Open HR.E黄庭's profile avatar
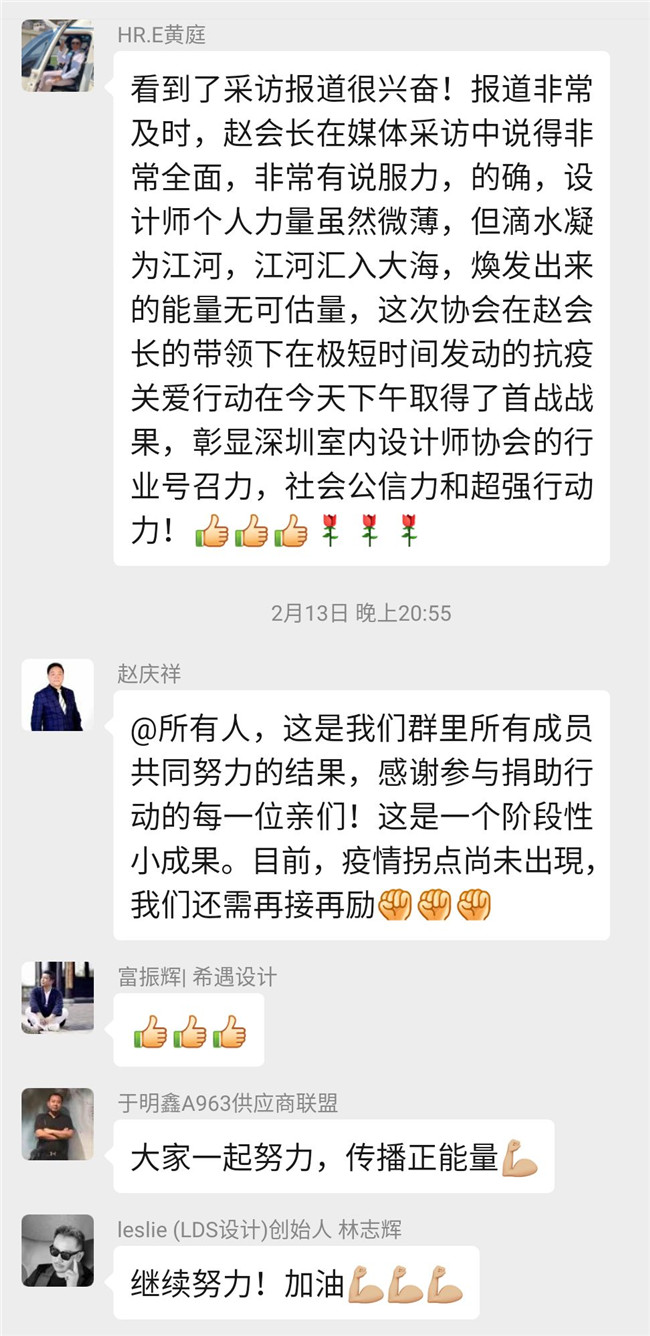This screenshot has width=650, height=1336. tap(57, 56)
